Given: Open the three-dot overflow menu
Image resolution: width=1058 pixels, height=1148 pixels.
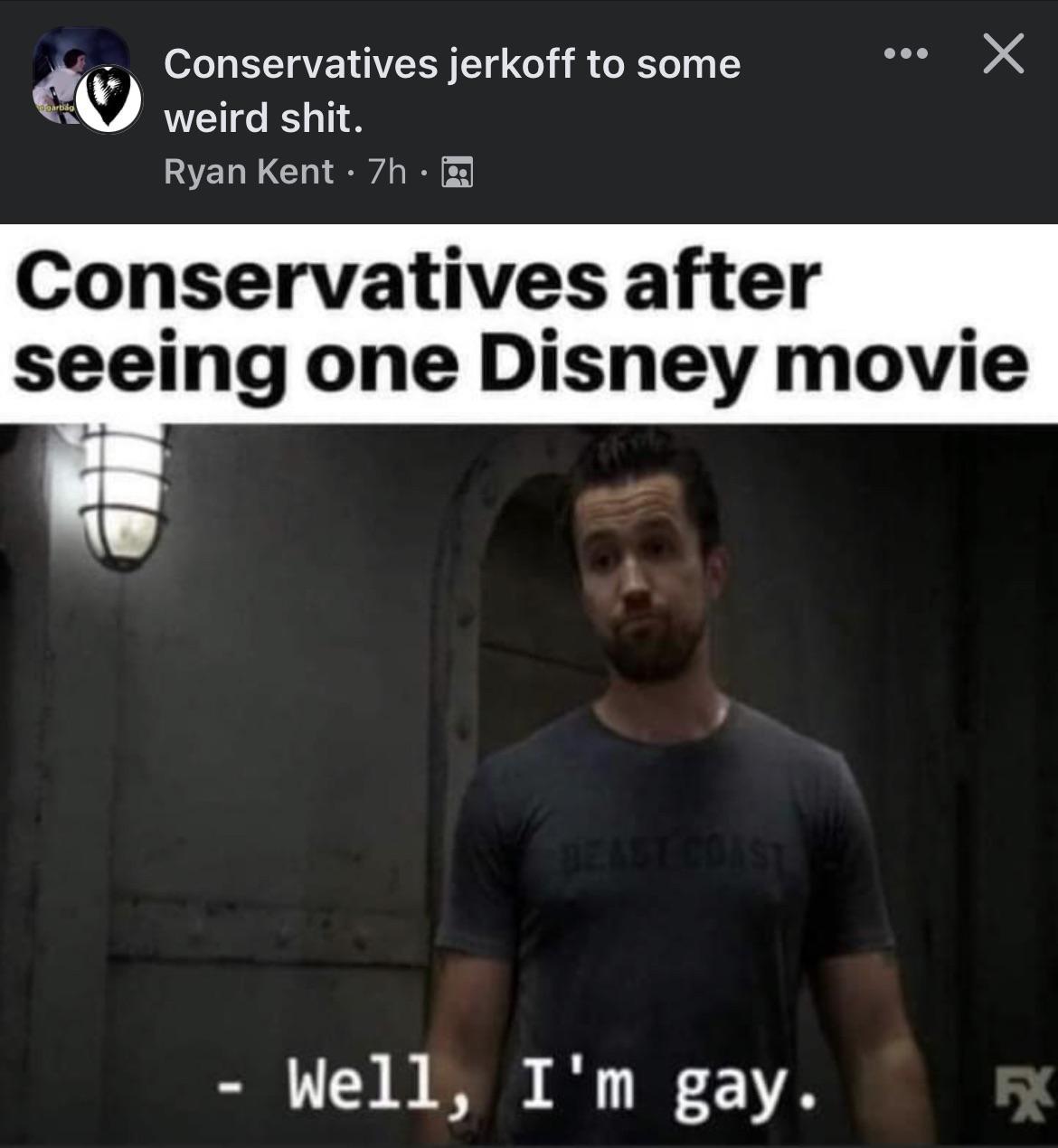Looking at the screenshot, I should click(906, 55).
